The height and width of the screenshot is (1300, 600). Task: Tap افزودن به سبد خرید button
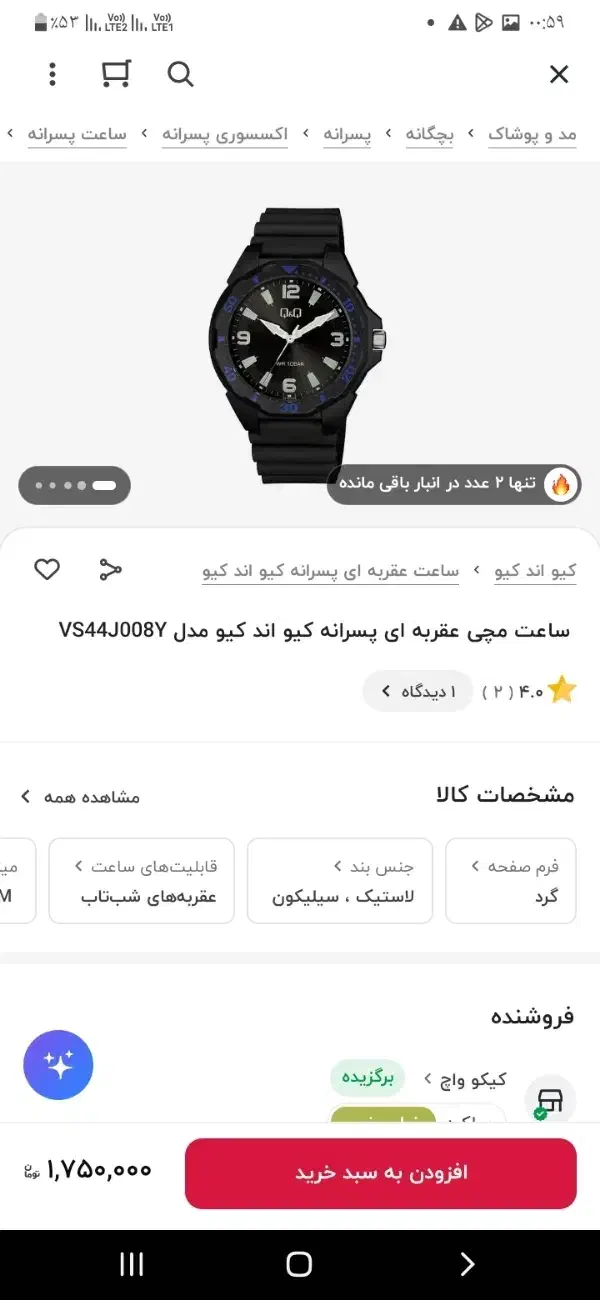coord(381,1173)
